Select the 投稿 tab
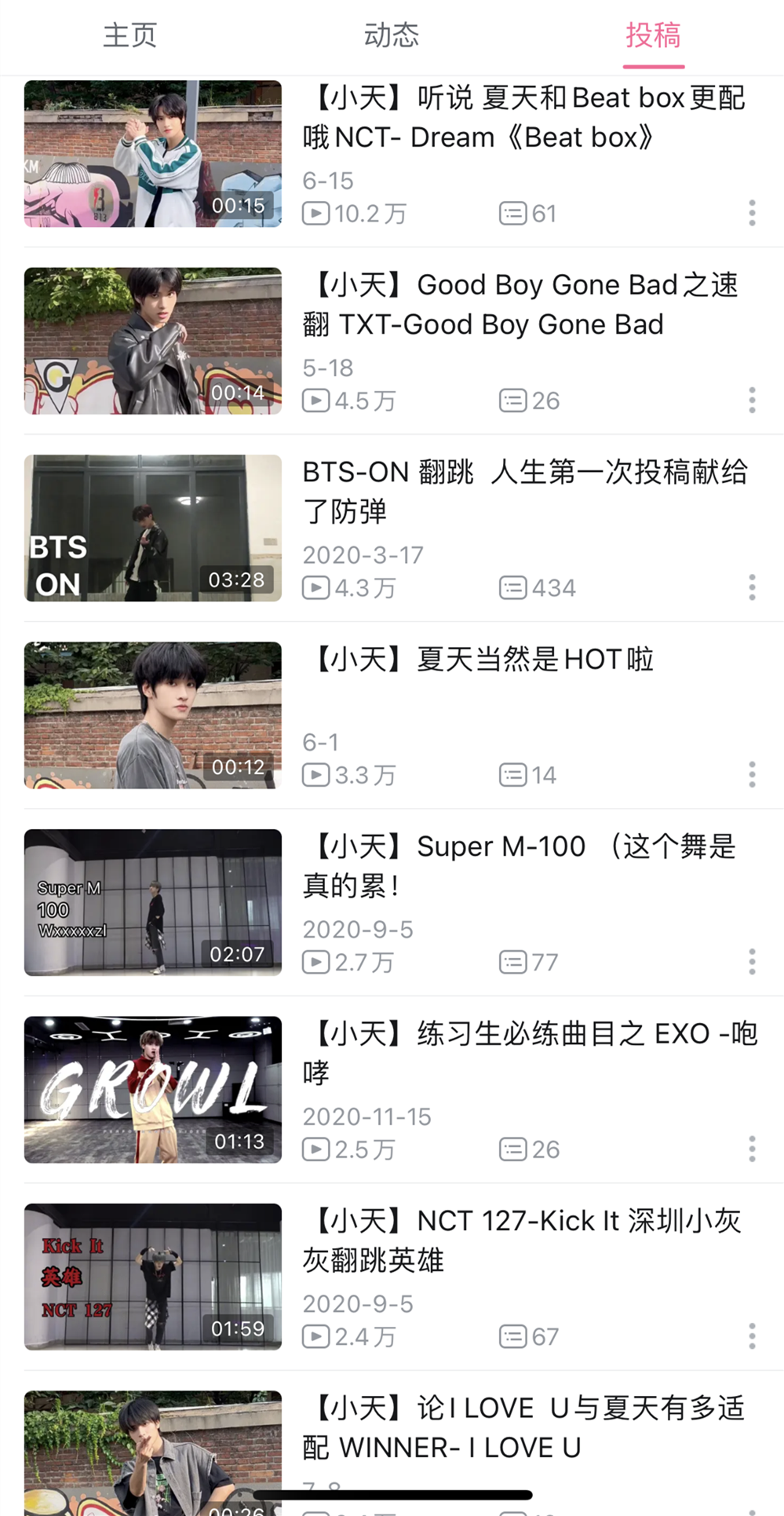The image size is (784, 1516). pos(653,35)
